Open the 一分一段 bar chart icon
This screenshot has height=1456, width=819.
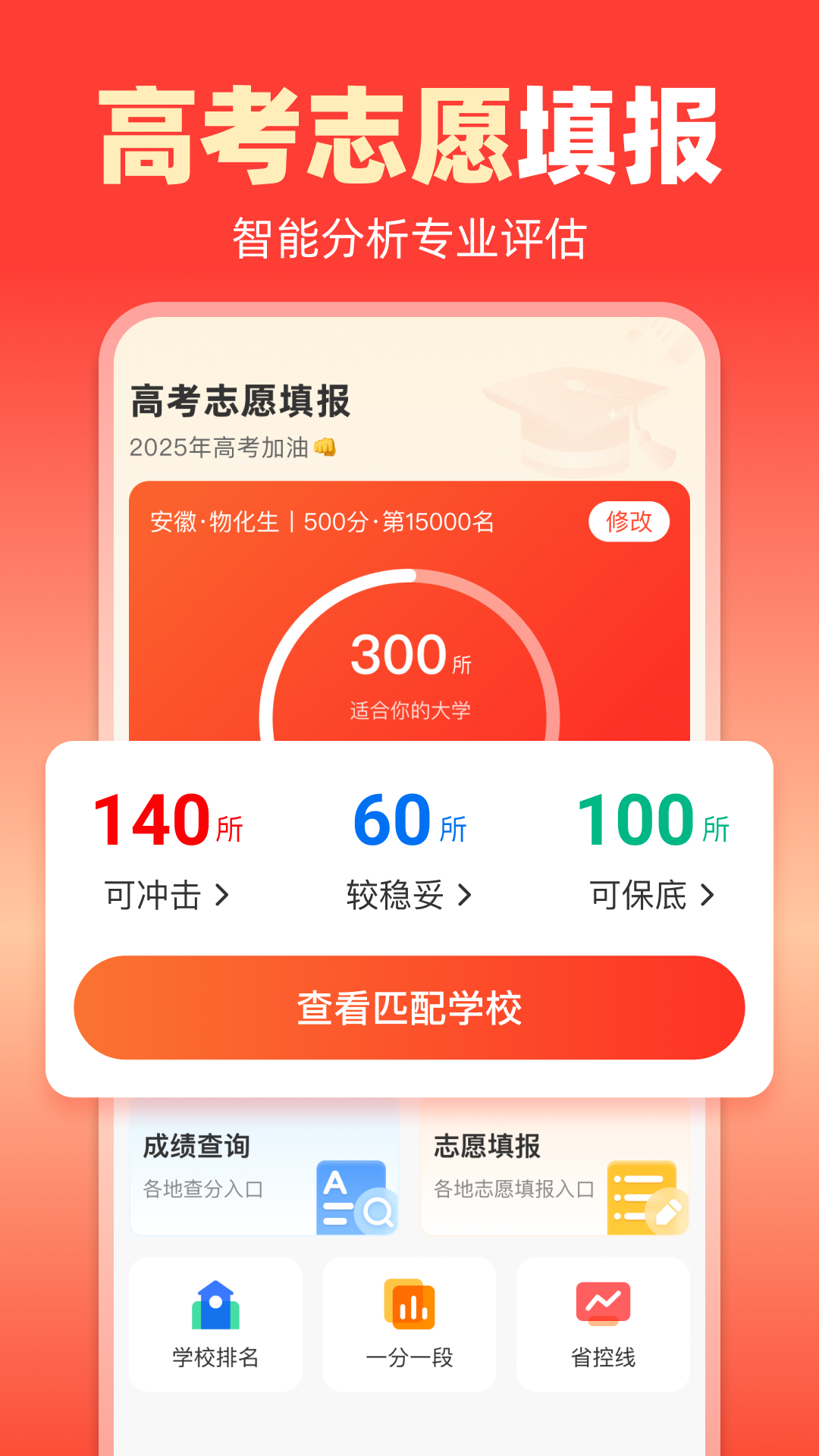pos(409,1301)
